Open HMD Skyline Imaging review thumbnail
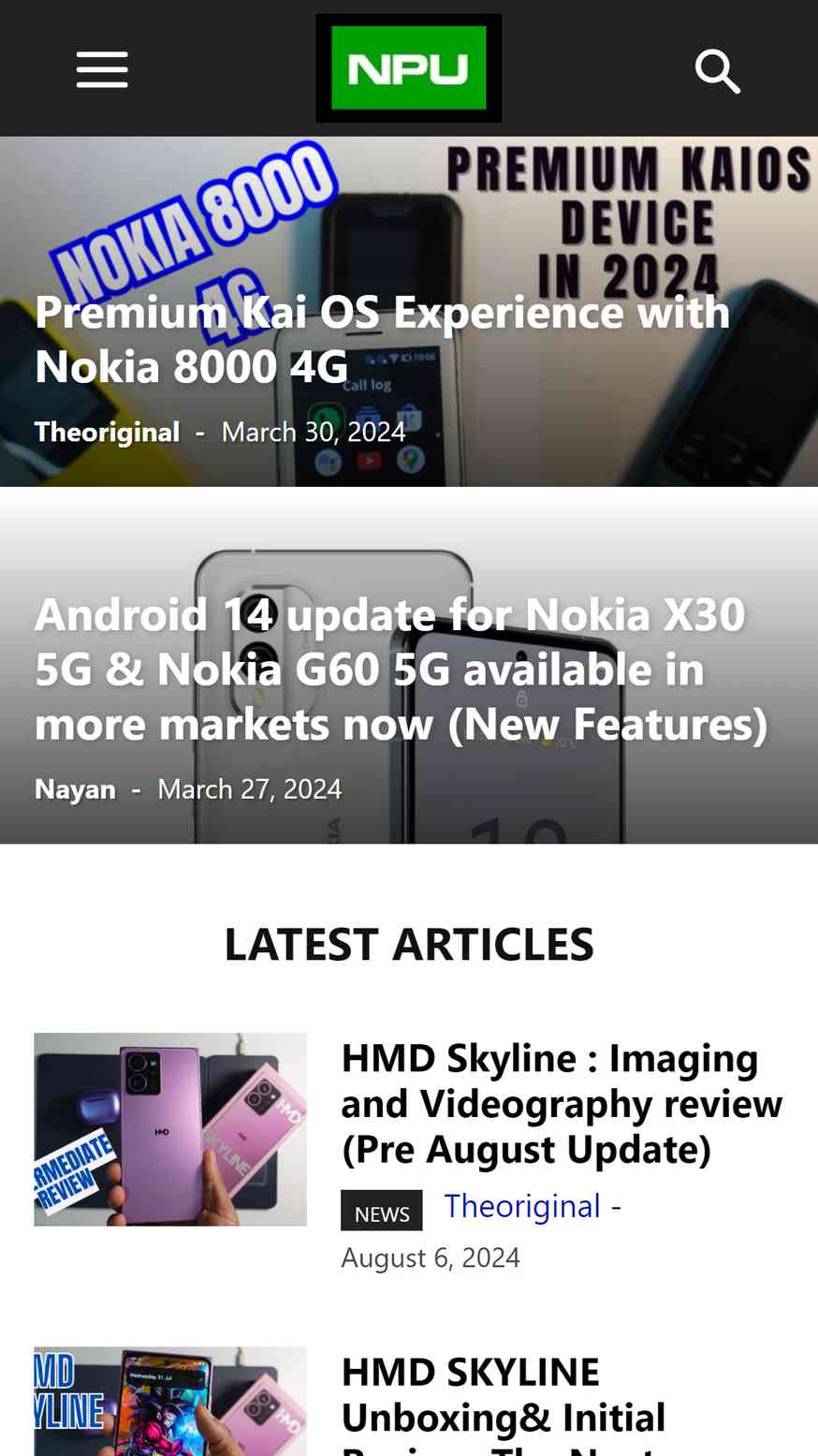 [x=170, y=1129]
